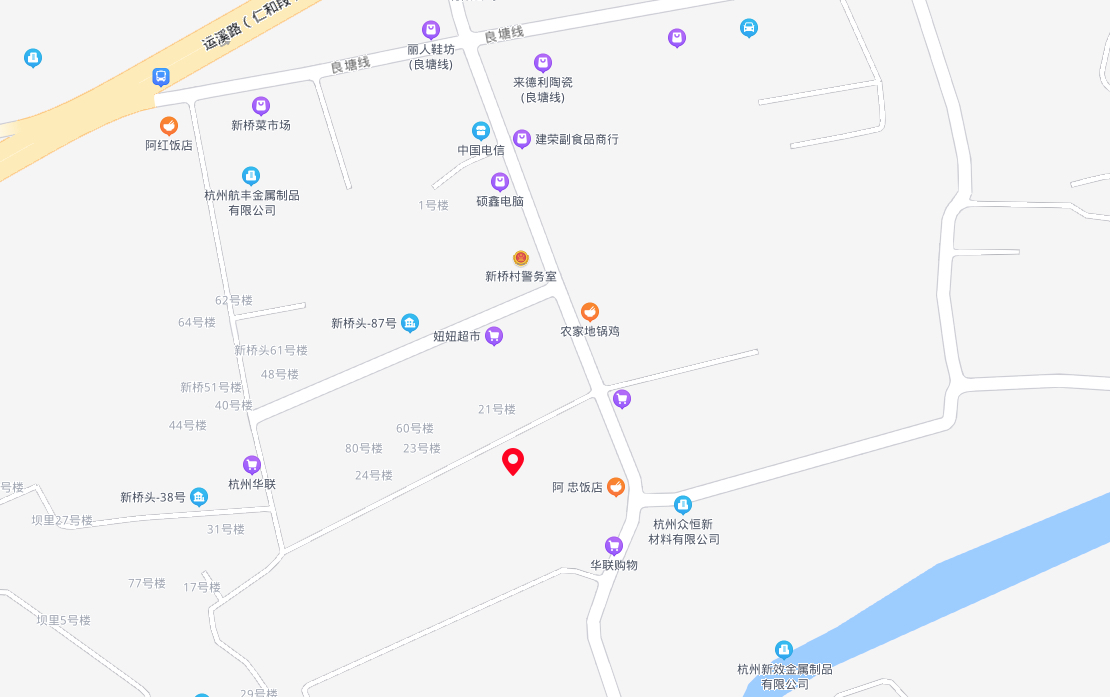The width and height of the screenshot is (1110, 697).
Task: Tap the 建荣副食品商行 marker
Action: click(x=522, y=139)
